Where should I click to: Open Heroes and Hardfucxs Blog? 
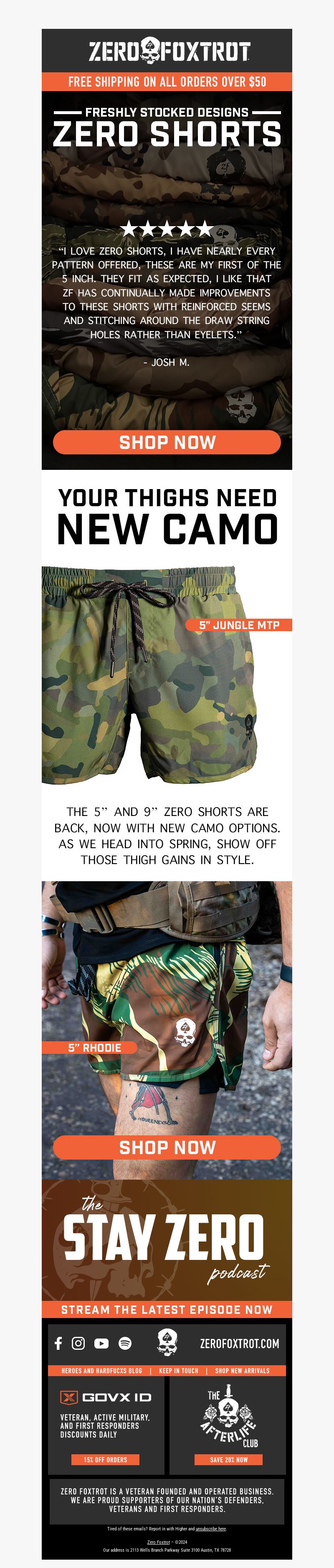[x=101, y=1370]
